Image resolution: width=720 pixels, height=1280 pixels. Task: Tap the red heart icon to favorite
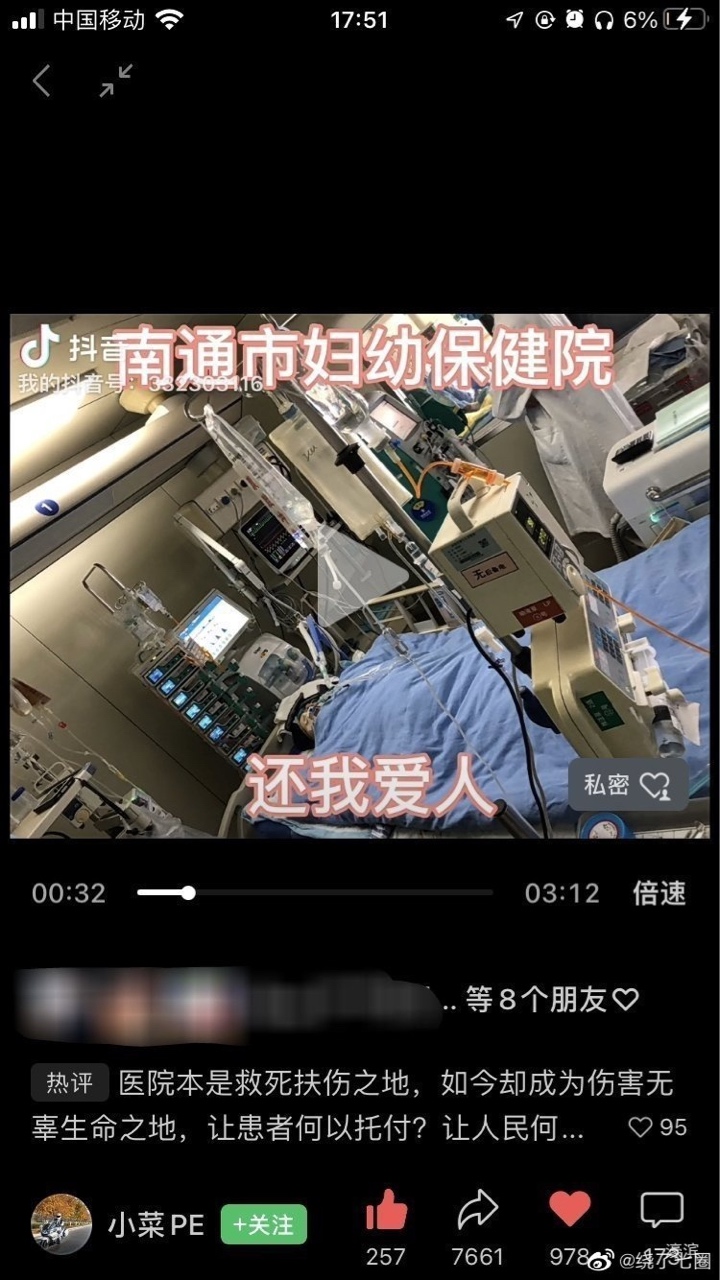(x=570, y=1210)
